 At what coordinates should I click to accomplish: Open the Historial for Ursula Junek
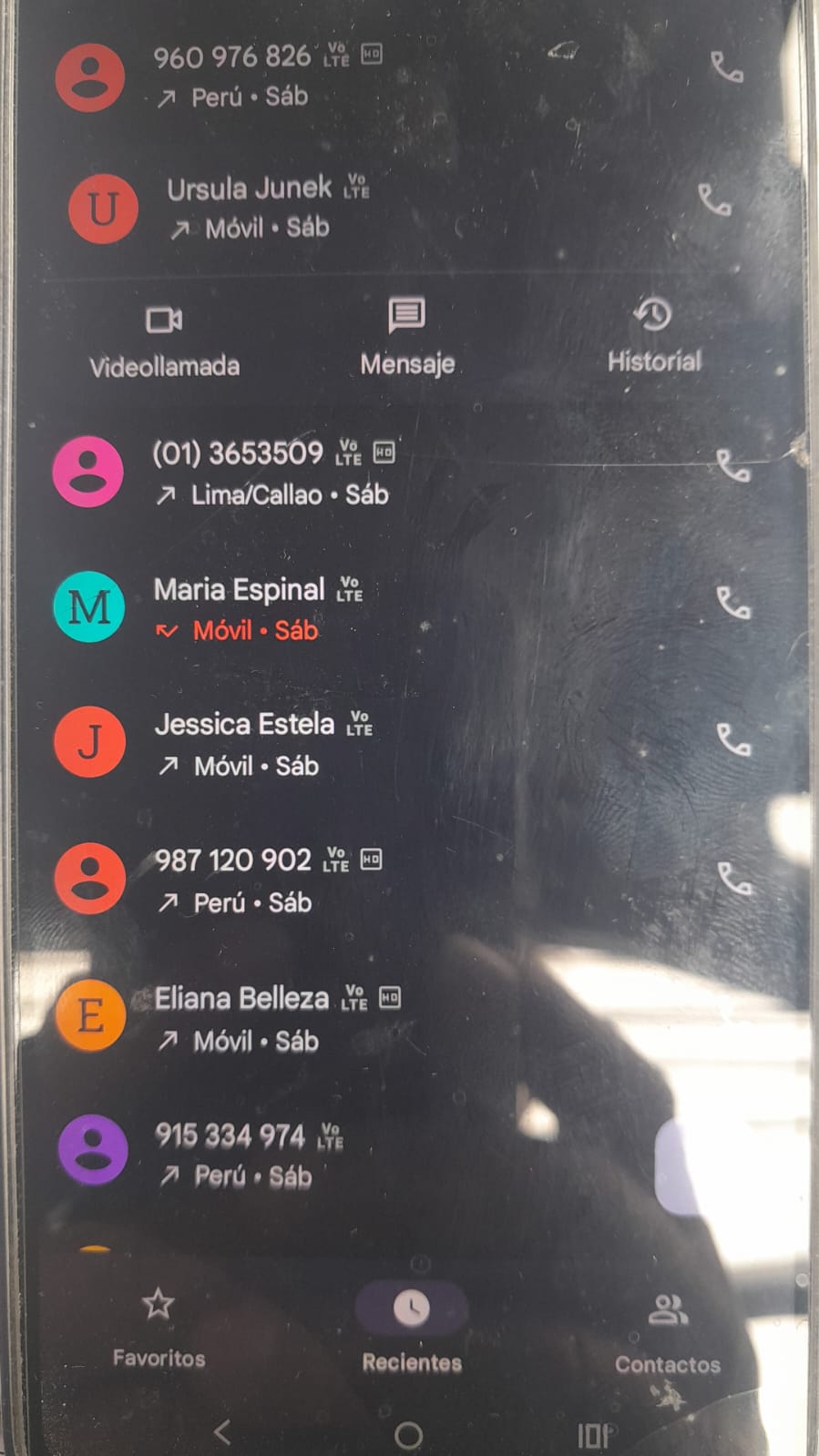[653, 335]
